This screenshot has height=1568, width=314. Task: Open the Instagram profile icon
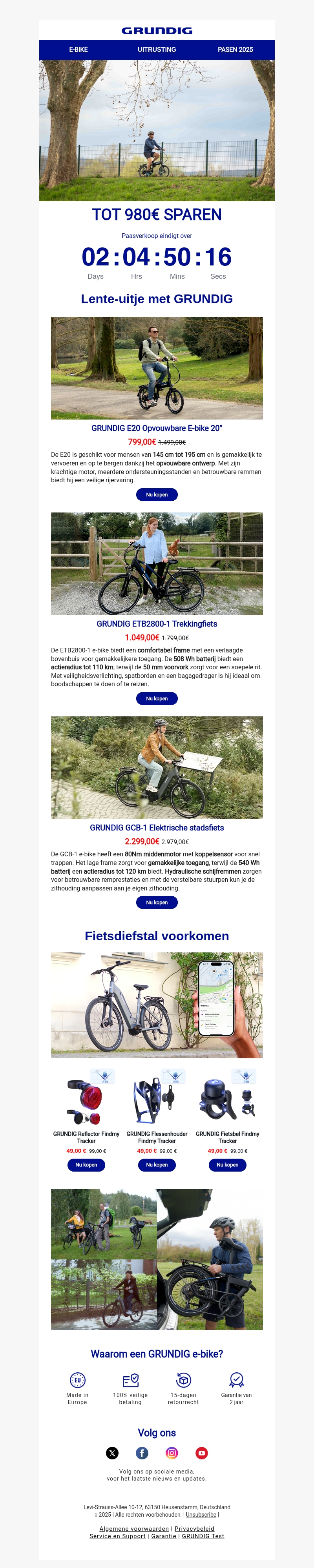[x=172, y=1454]
